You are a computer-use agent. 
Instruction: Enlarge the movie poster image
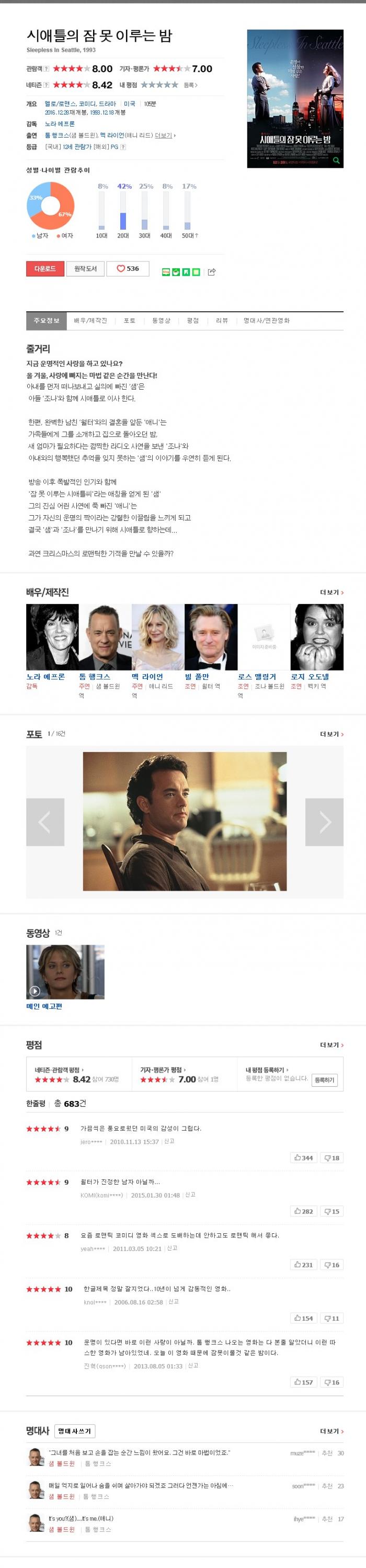click(295, 99)
